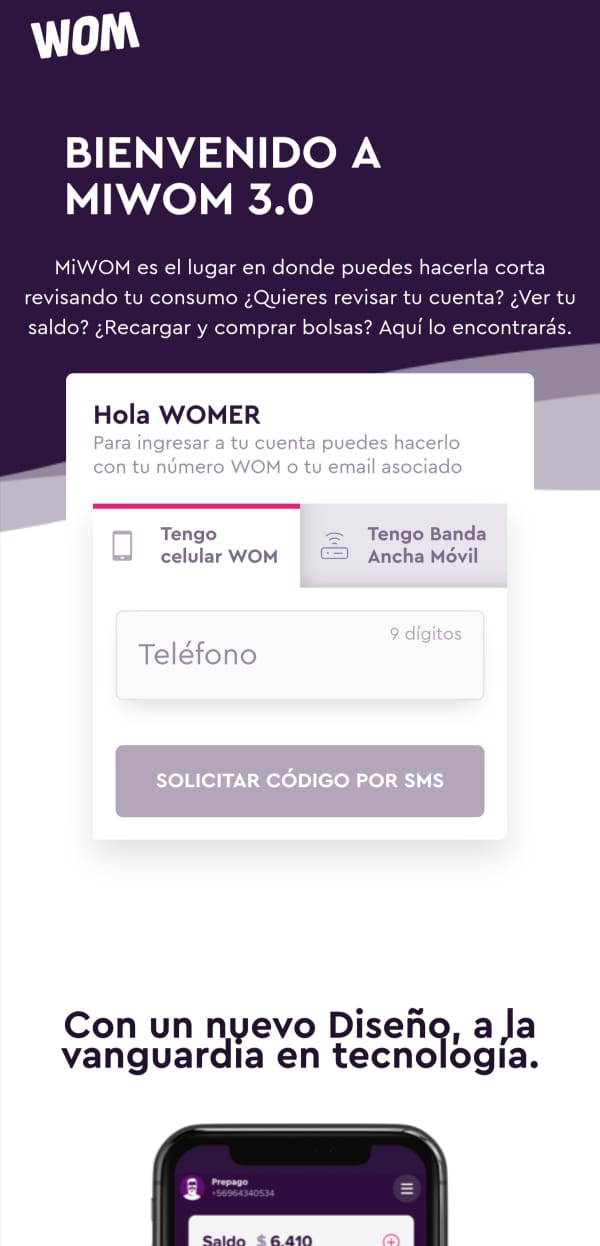
Task: Focus the Teléfono input field
Action: coord(299,655)
